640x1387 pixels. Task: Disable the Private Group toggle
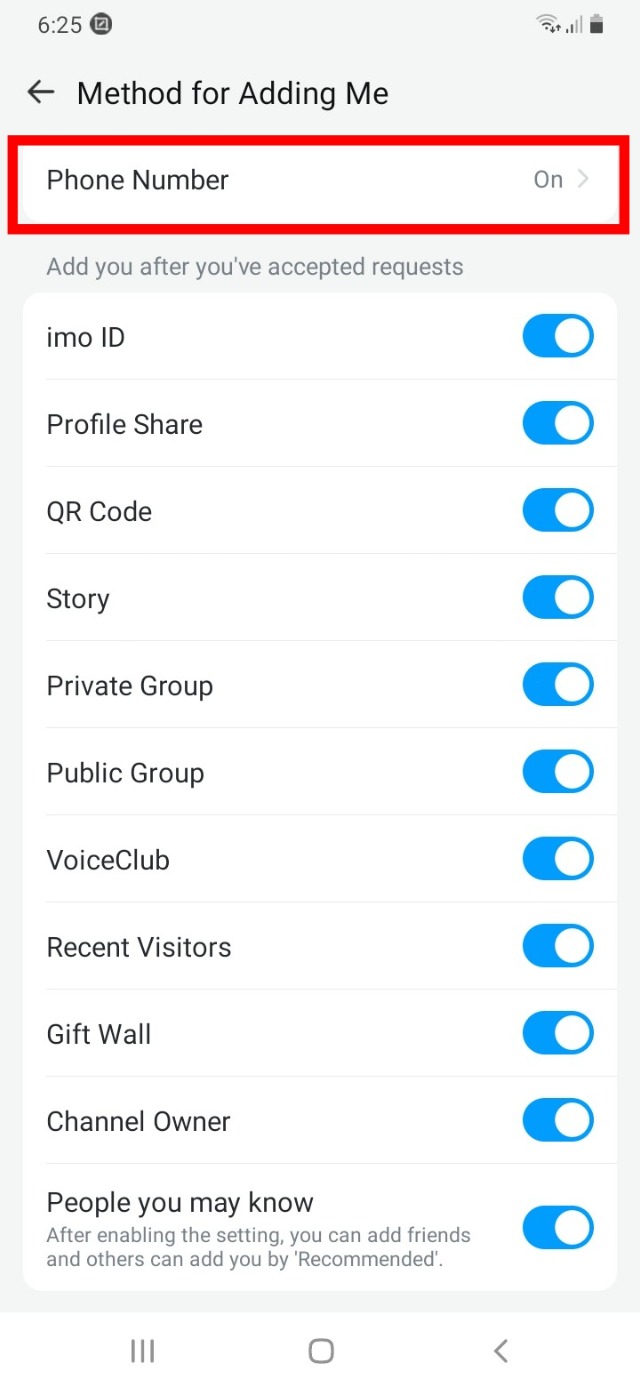coord(557,685)
